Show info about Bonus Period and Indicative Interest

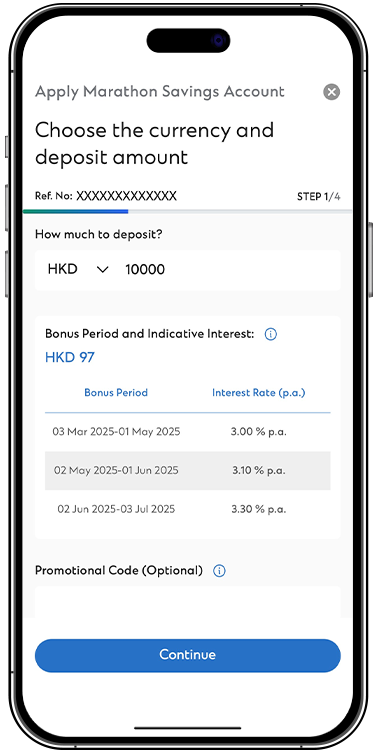coord(270,334)
